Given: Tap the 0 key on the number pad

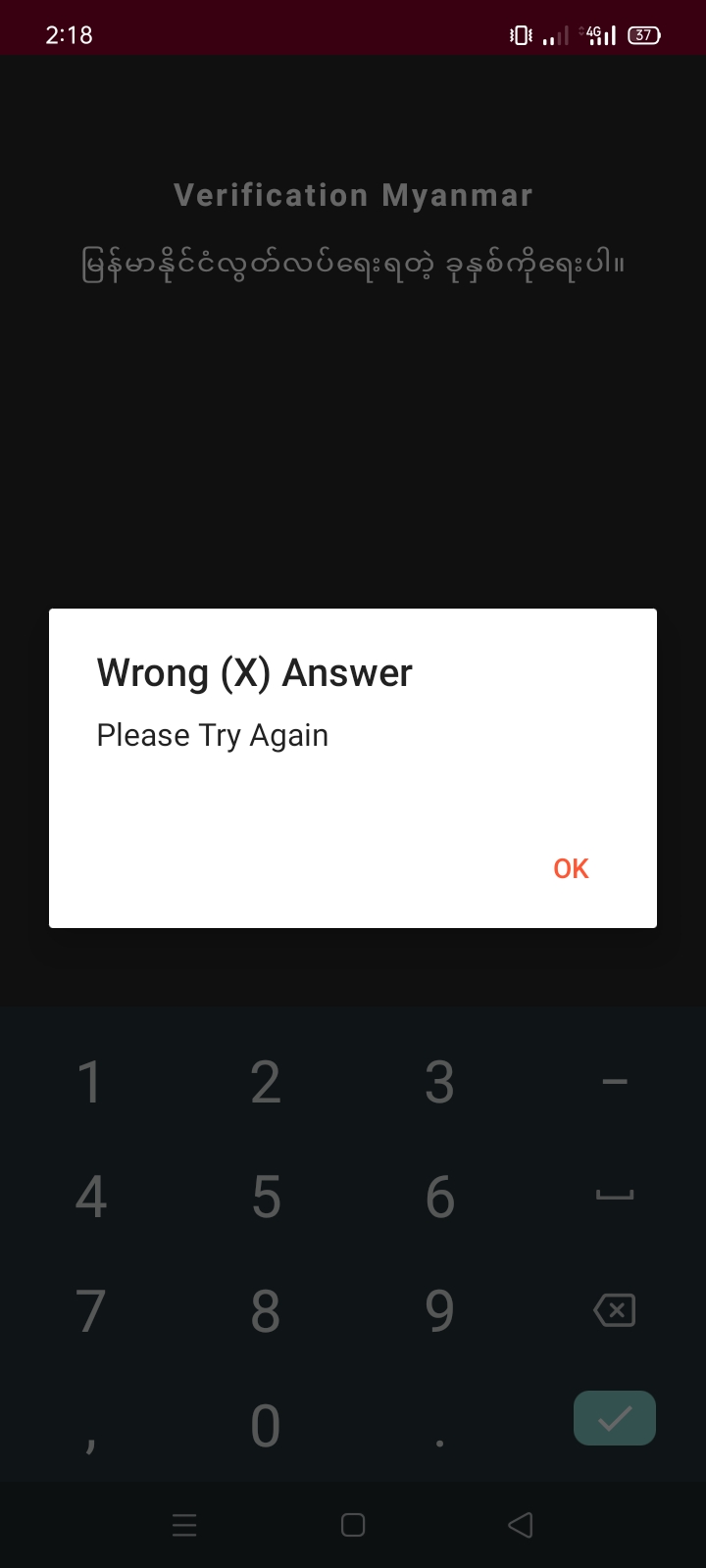Looking at the screenshot, I should (265, 1425).
